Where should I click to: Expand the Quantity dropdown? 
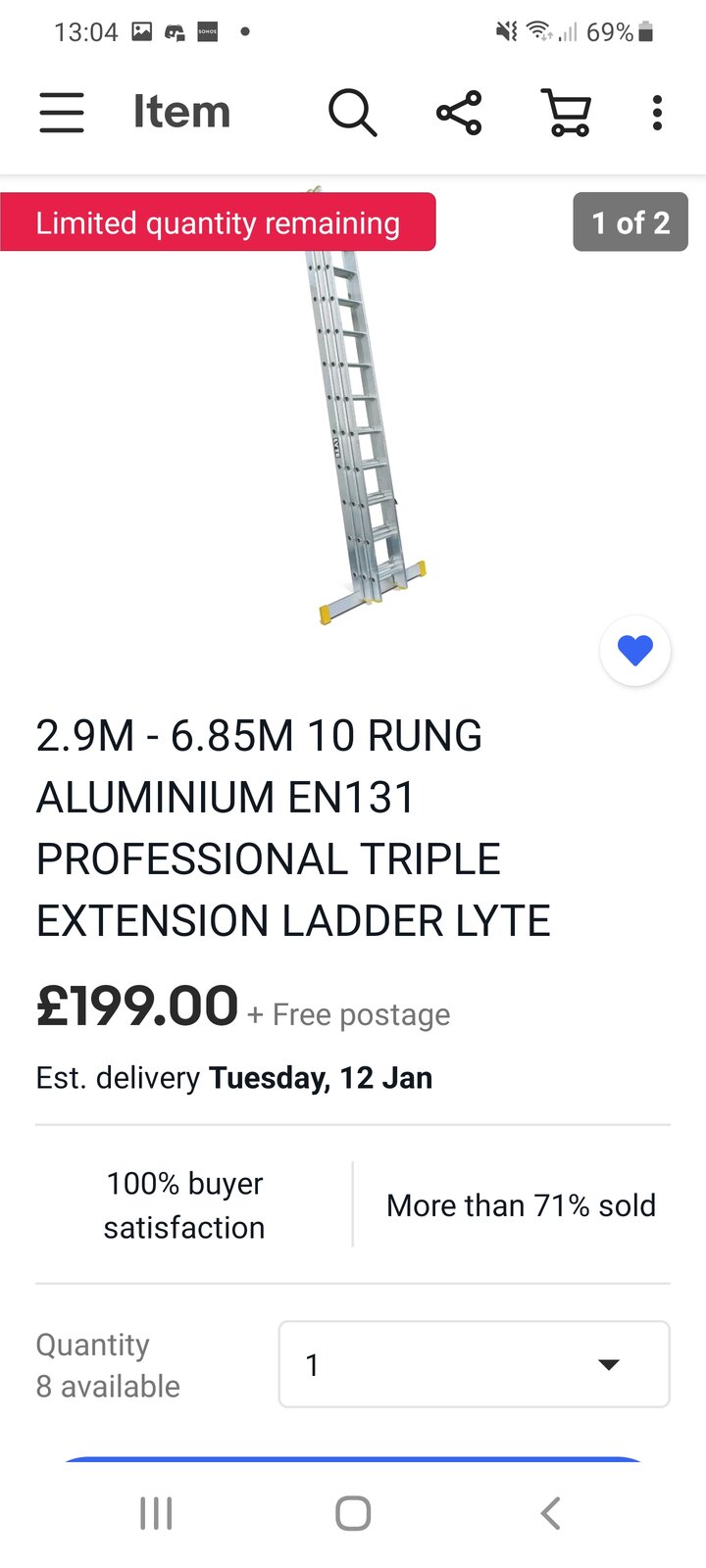coord(475,1364)
